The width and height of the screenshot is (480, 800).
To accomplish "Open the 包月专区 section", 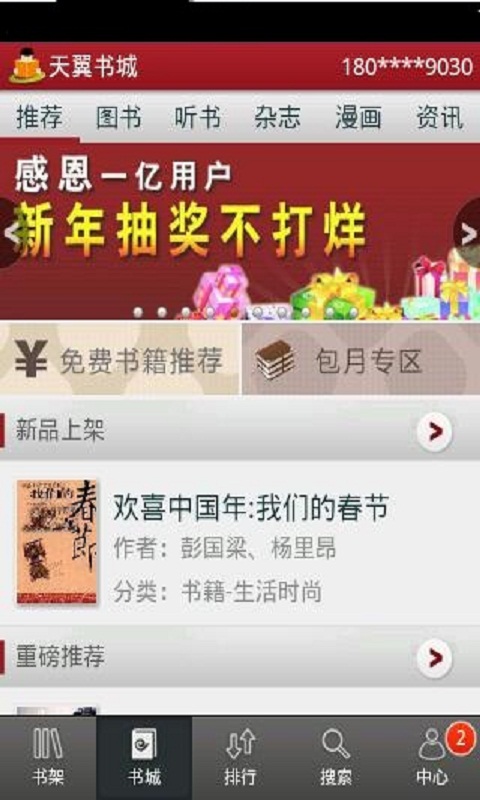I will click(x=361, y=359).
